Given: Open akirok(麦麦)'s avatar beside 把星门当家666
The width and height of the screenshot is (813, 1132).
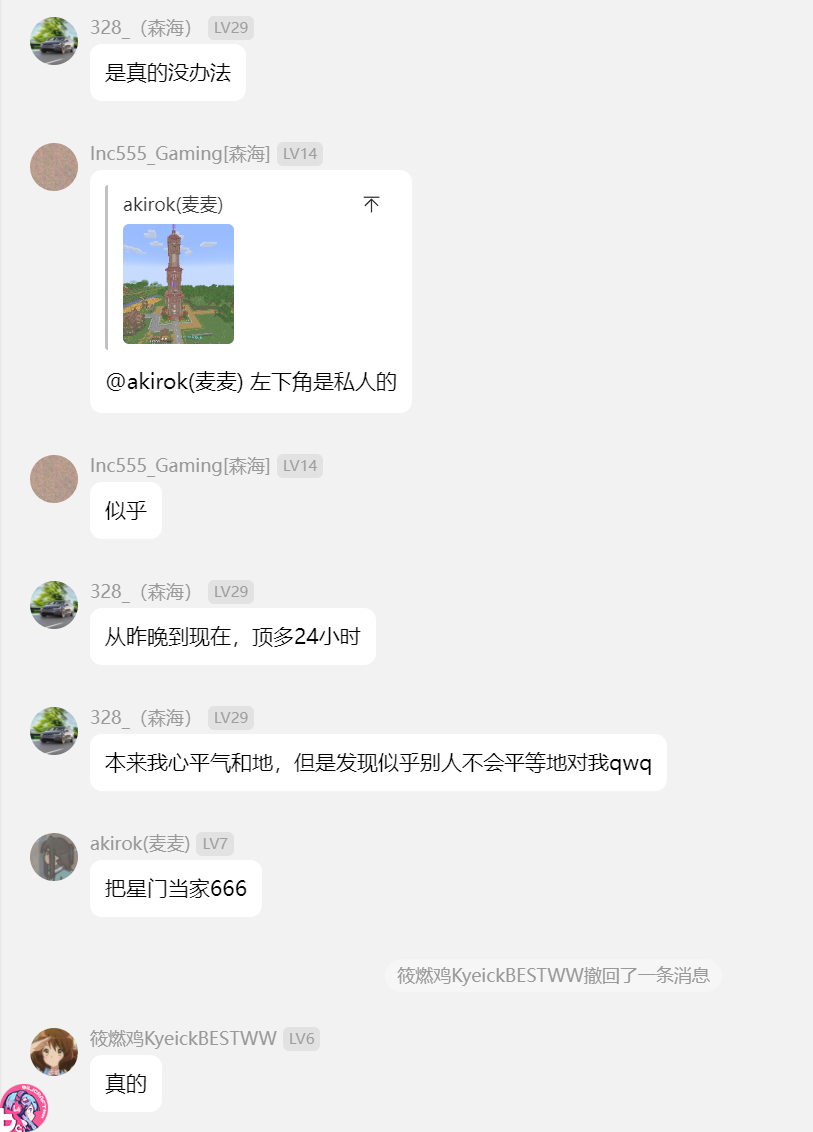Looking at the screenshot, I should coord(54,857).
